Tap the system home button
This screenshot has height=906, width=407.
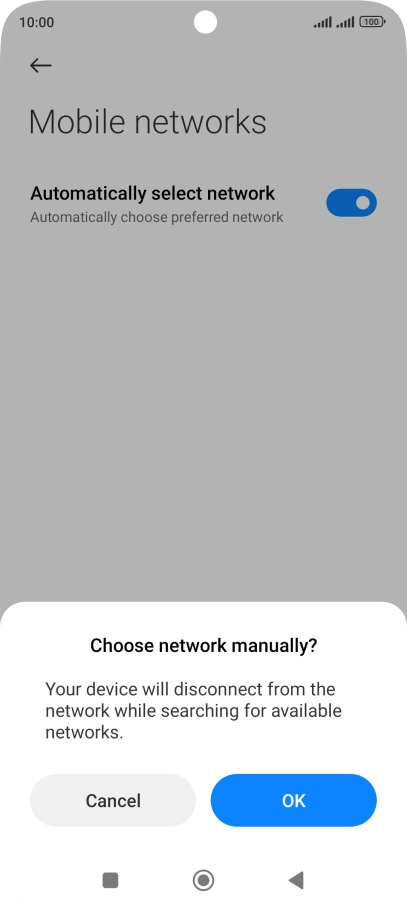pos(204,880)
